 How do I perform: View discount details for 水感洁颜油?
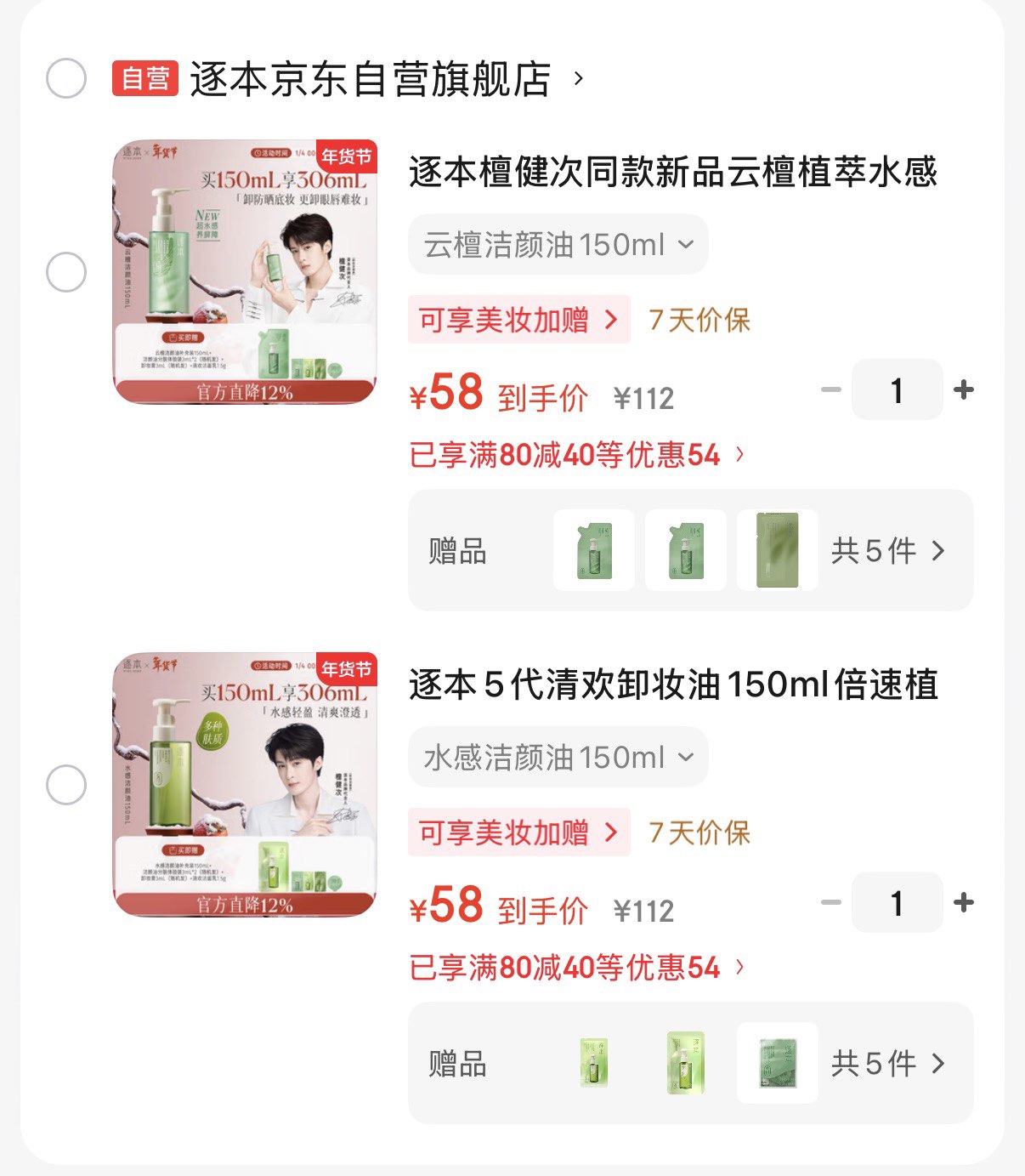pos(576,968)
